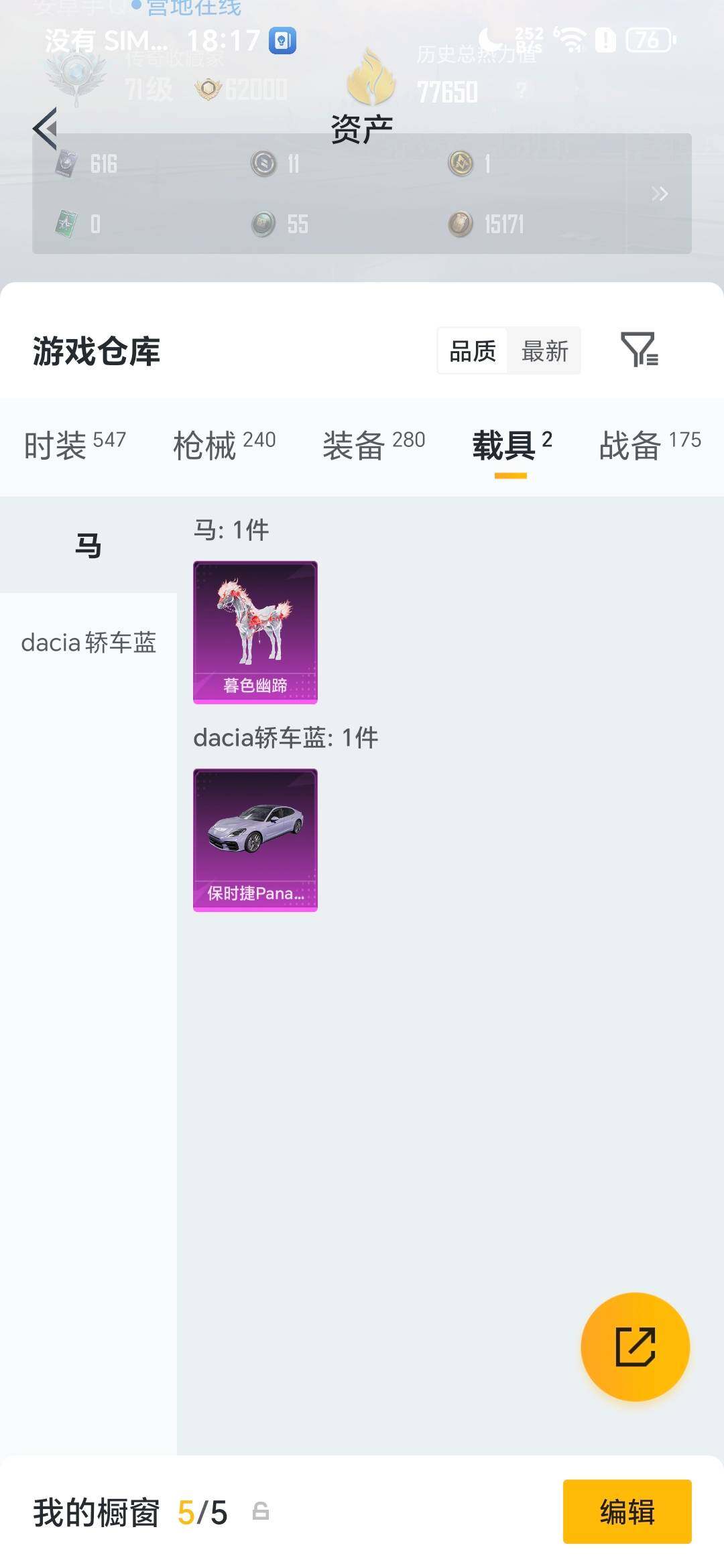Tap the blue lightbulb icon in status bar

[x=281, y=40]
